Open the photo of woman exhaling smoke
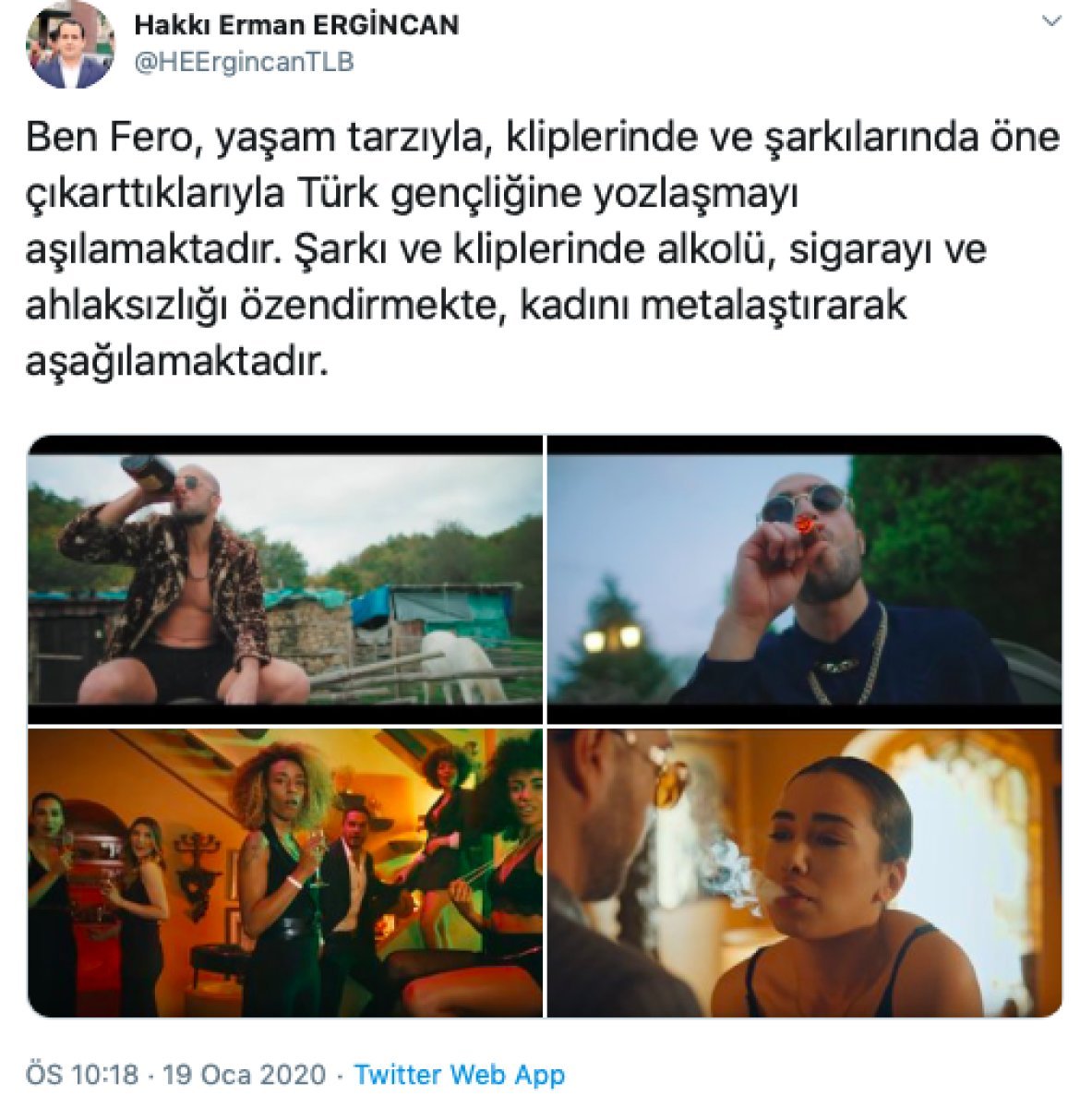 click(804, 873)
